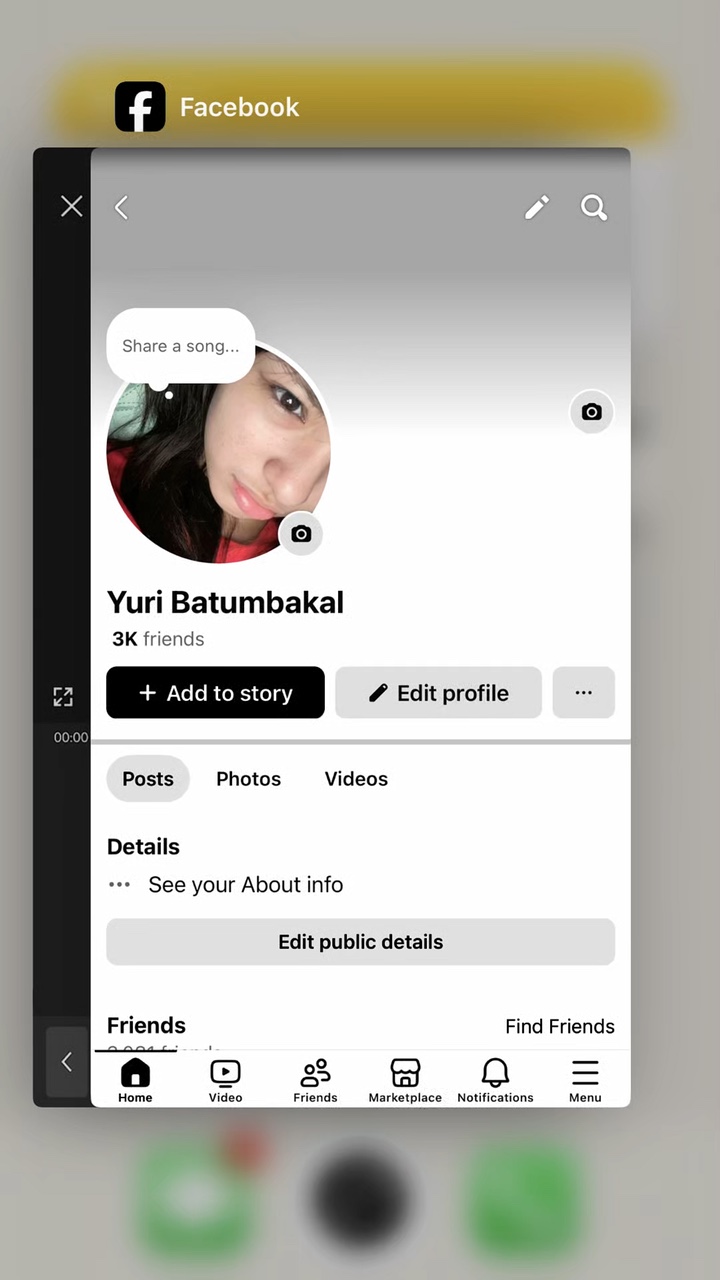The width and height of the screenshot is (720, 1280).
Task: Open the Menu tab
Action: (585, 1080)
